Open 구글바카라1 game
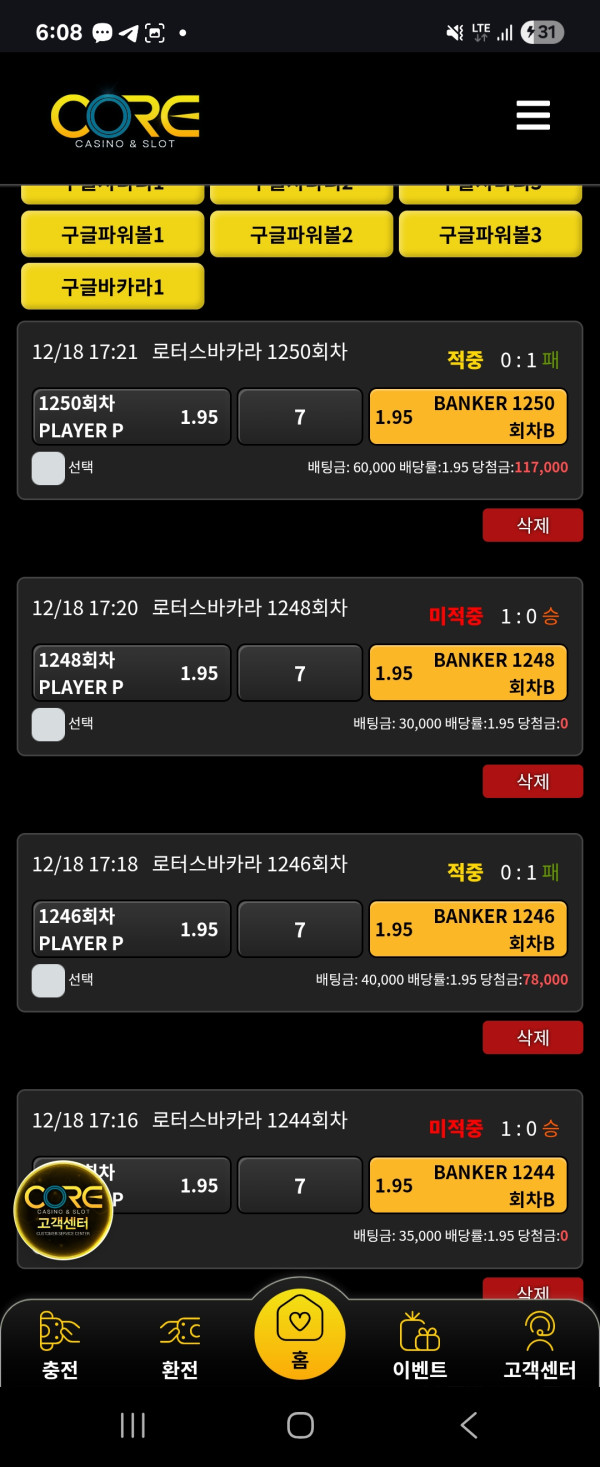Image resolution: width=600 pixels, height=1467 pixels. pos(112,287)
